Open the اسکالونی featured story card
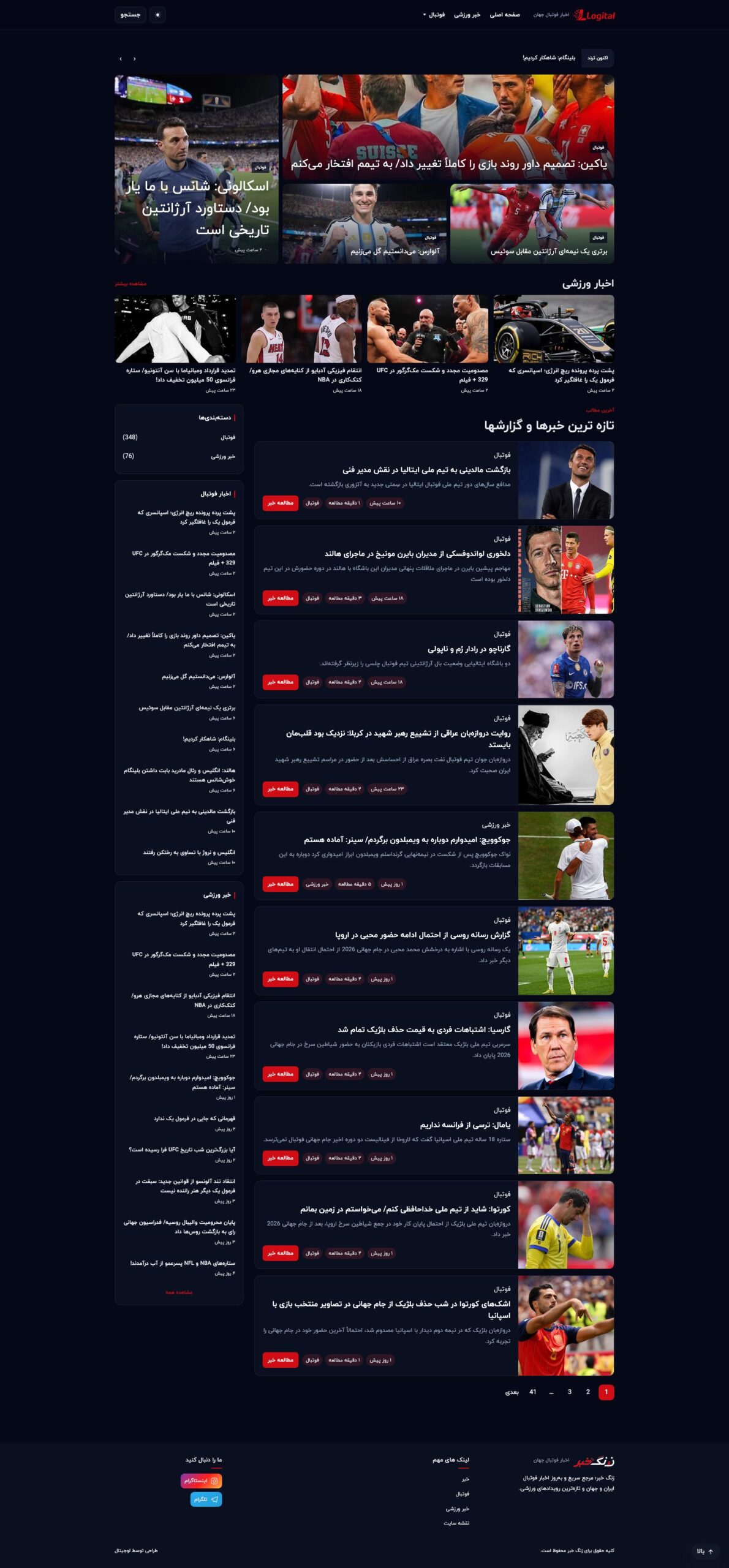 [197, 169]
